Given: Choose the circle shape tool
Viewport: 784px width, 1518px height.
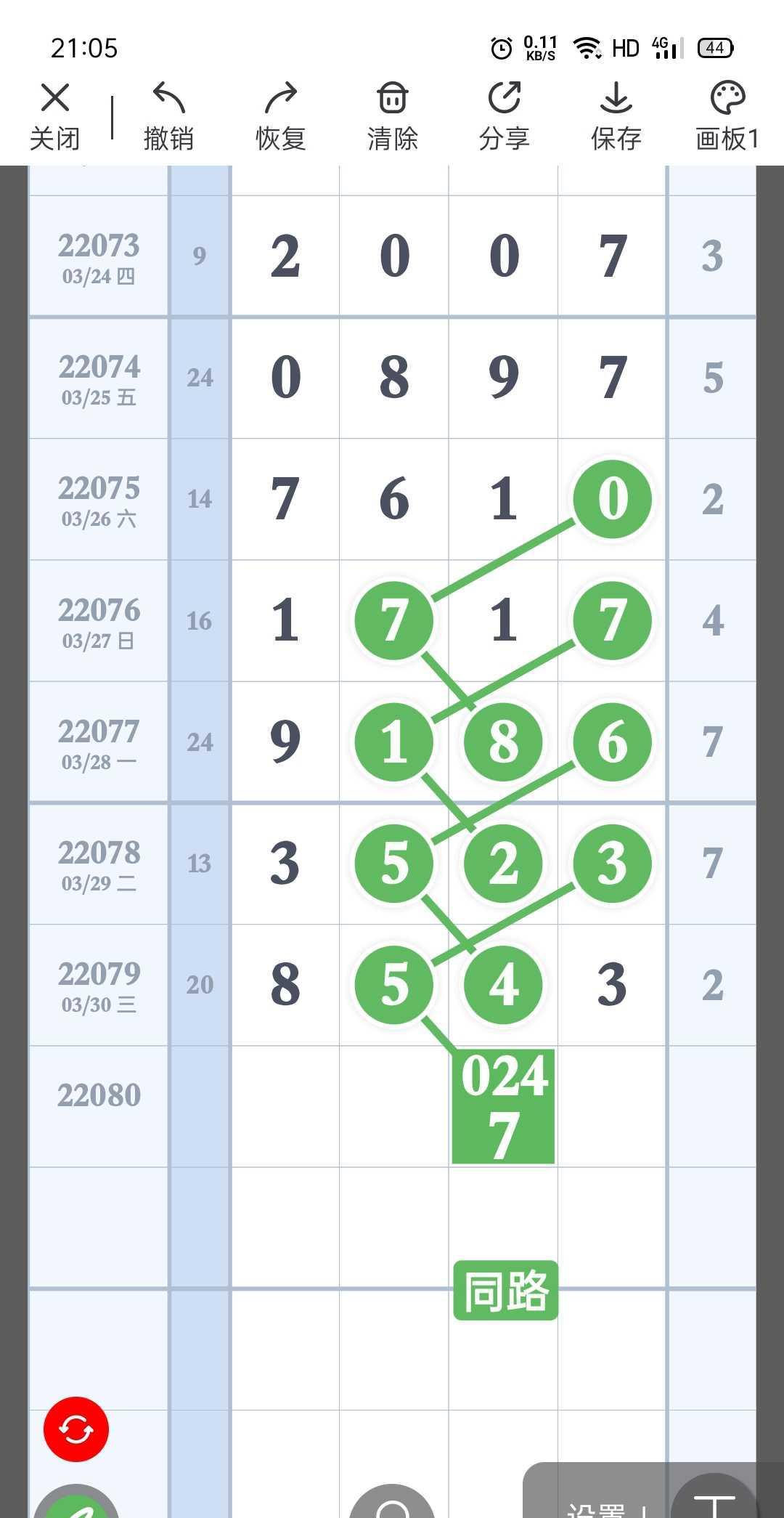Looking at the screenshot, I should pos(393,1506).
